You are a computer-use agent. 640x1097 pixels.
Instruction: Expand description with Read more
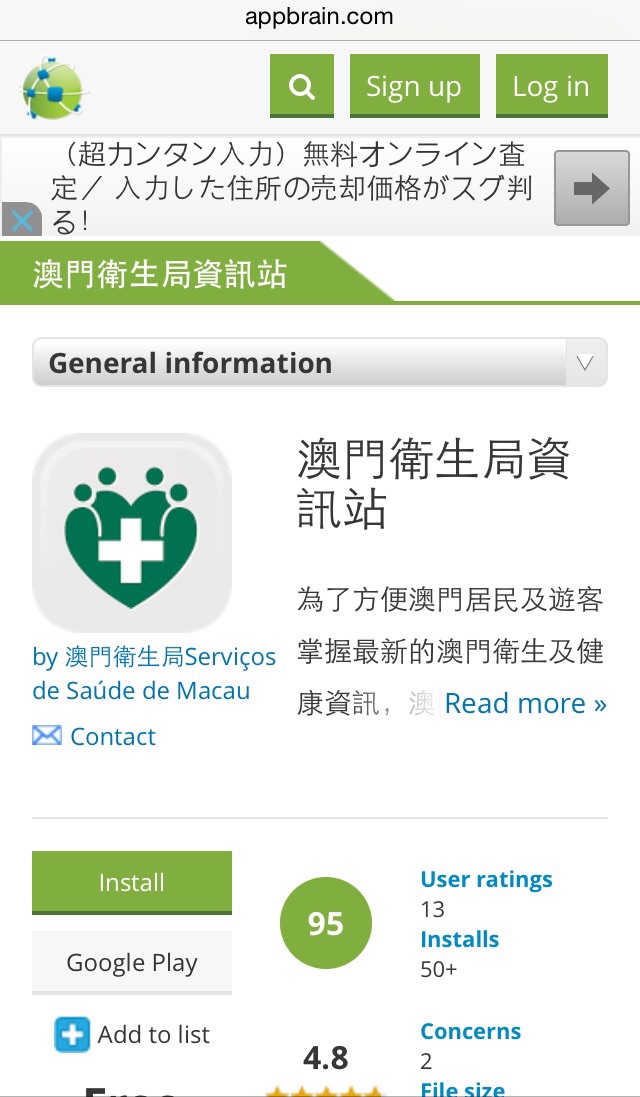tap(525, 704)
